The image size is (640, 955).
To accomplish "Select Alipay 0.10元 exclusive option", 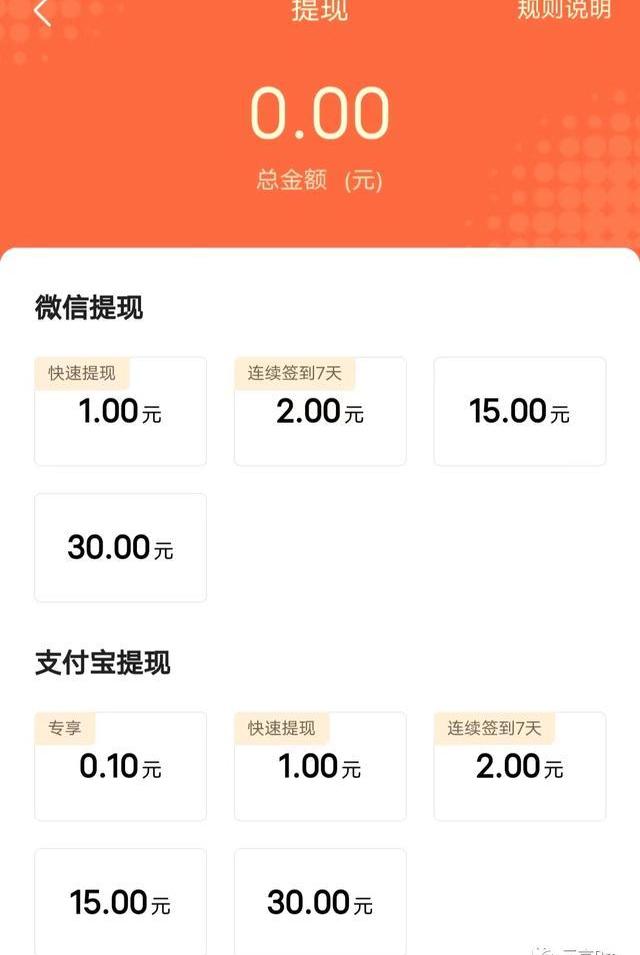I will tap(120, 767).
